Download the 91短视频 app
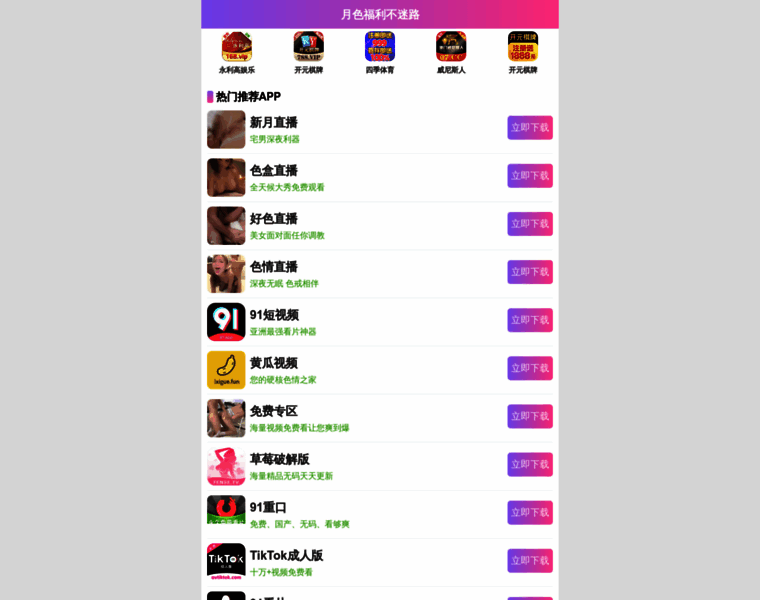The image size is (760, 600). pyautogui.click(x=529, y=320)
